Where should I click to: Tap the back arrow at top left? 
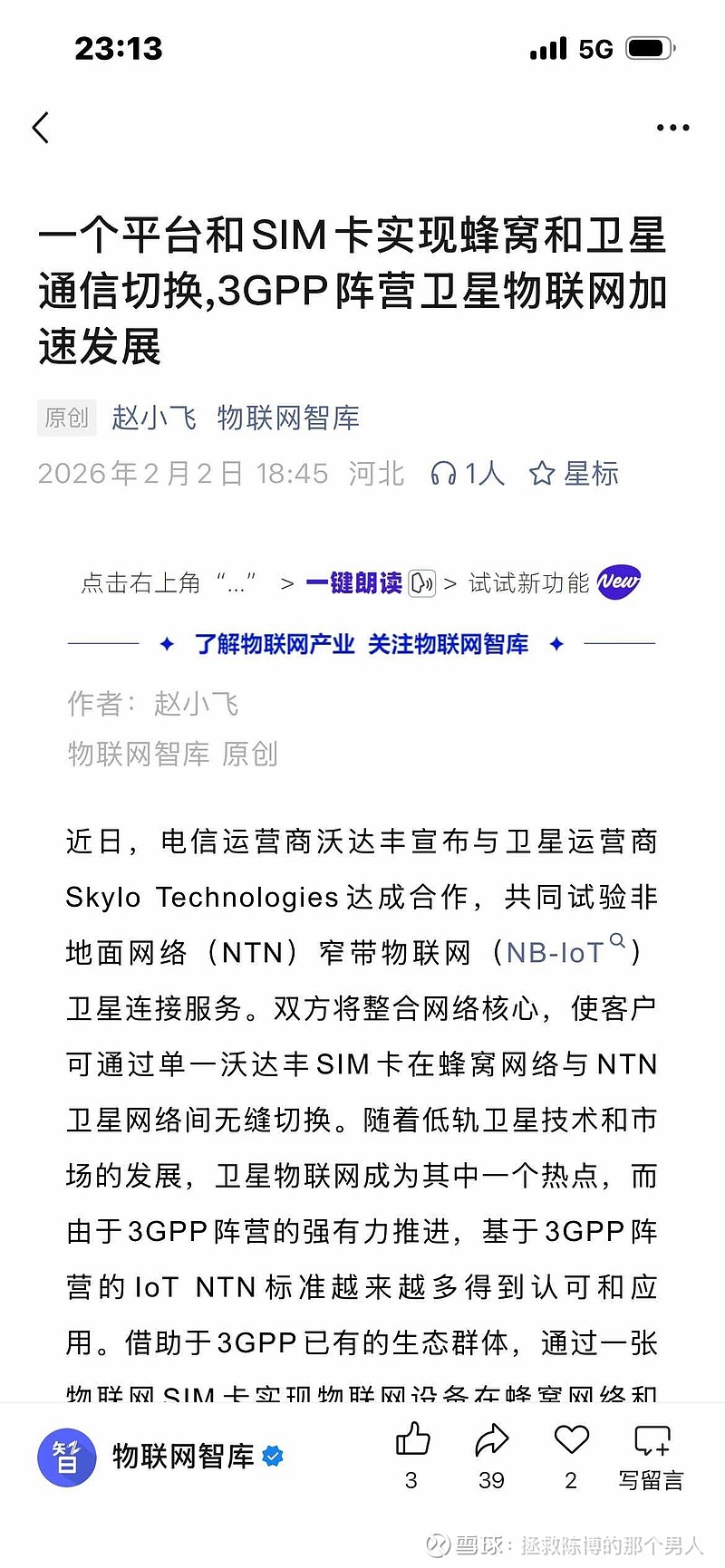tap(40, 128)
